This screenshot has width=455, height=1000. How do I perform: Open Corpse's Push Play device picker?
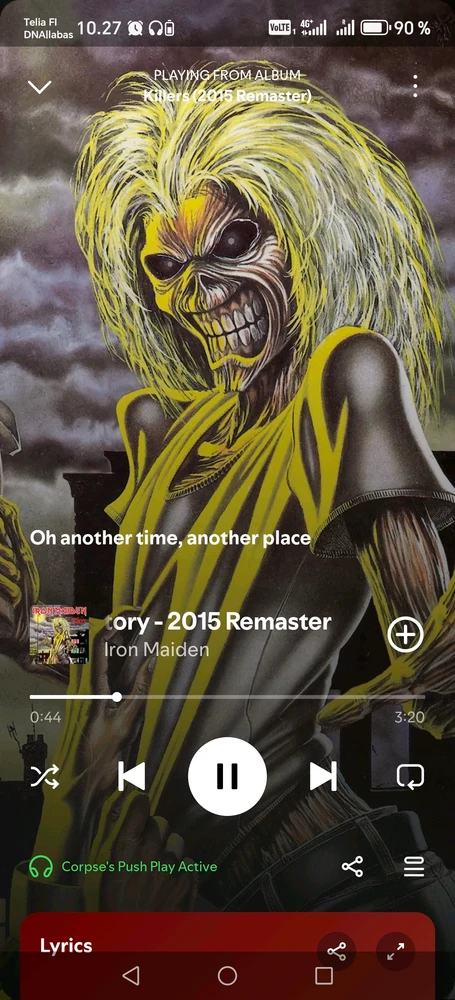(x=123, y=867)
